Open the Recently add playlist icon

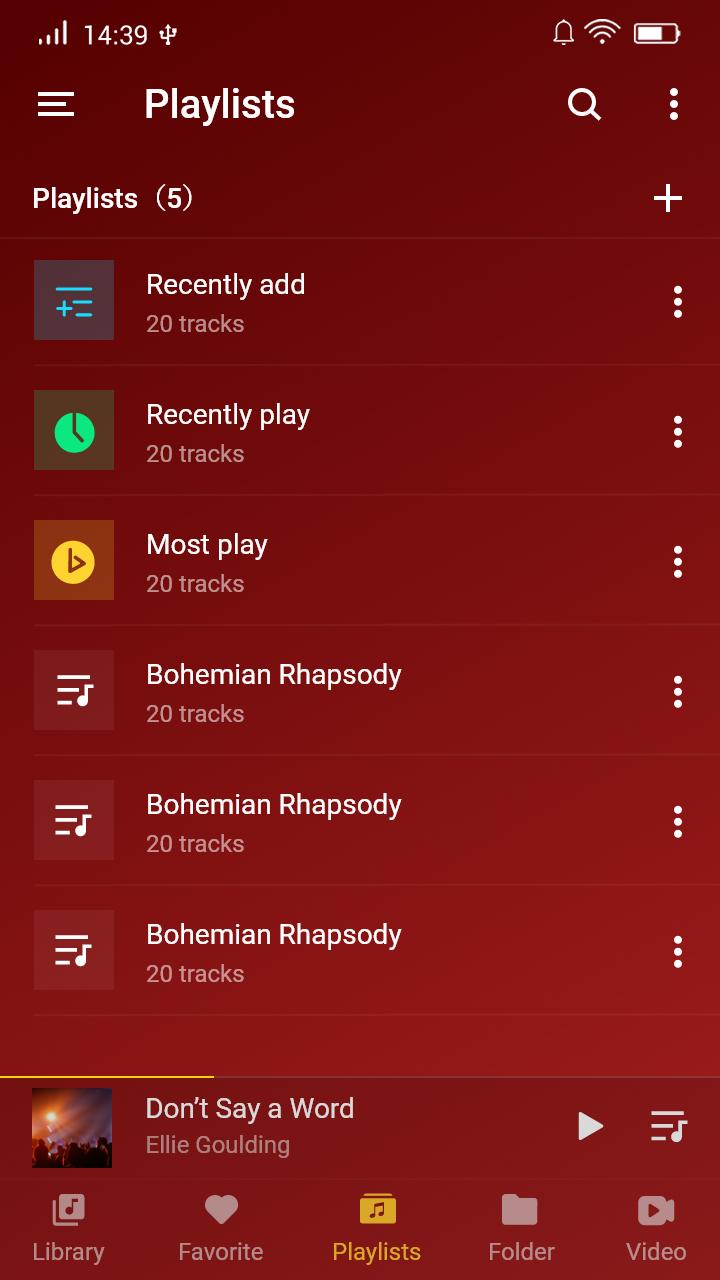[74, 300]
